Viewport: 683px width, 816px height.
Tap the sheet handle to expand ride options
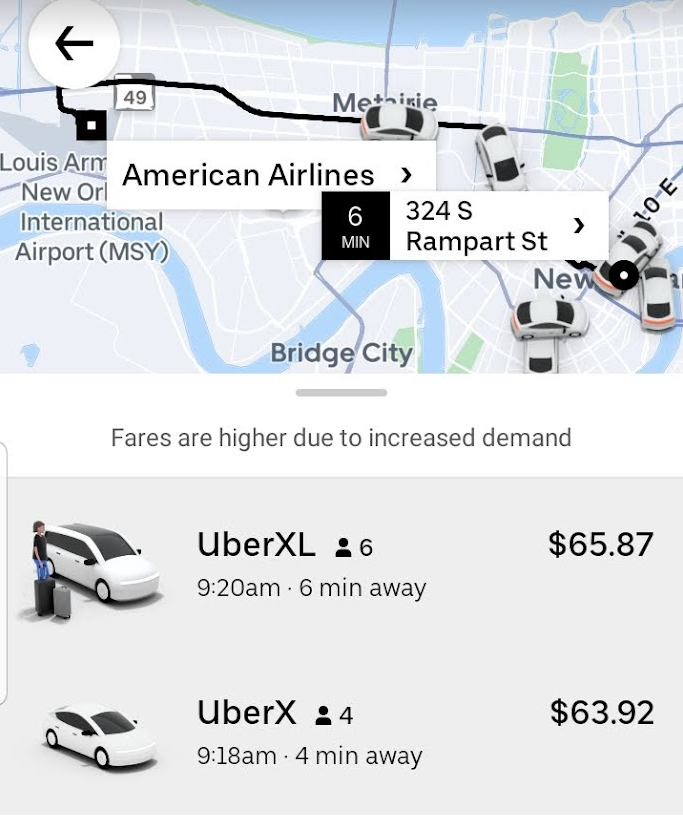[341, 393]
